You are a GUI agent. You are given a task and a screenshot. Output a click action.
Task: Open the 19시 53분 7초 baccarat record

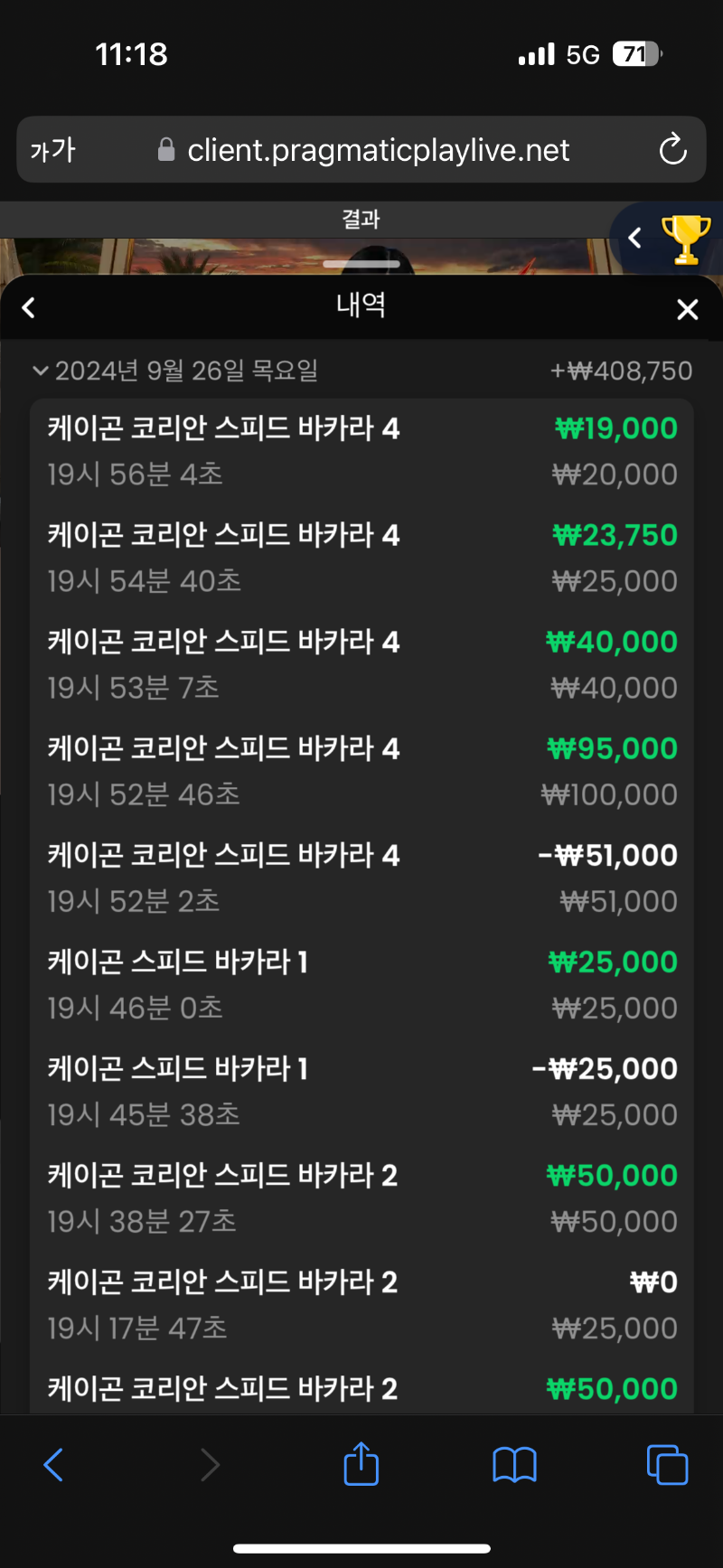tap(361, 664)
